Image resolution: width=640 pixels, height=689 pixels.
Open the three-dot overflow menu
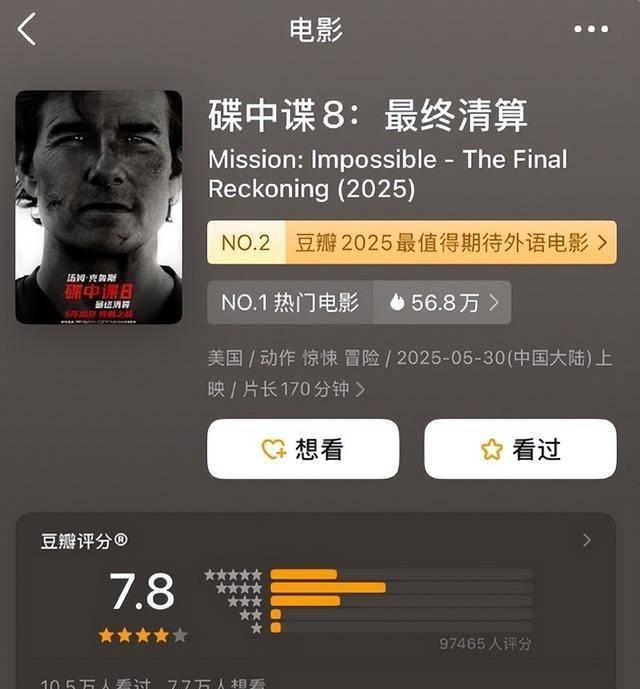(x=591, y=29)
